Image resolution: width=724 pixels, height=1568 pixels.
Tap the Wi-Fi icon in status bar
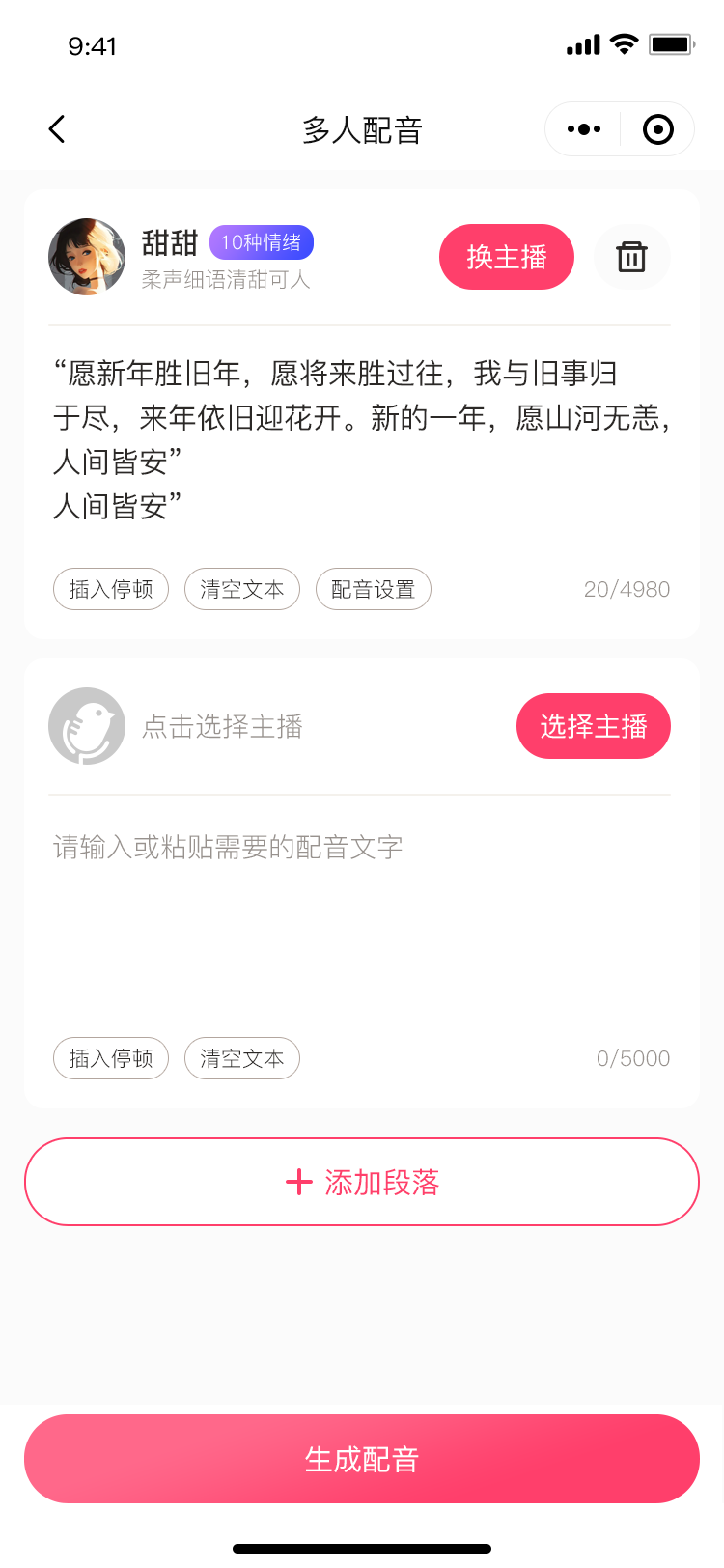coord(623,43)
